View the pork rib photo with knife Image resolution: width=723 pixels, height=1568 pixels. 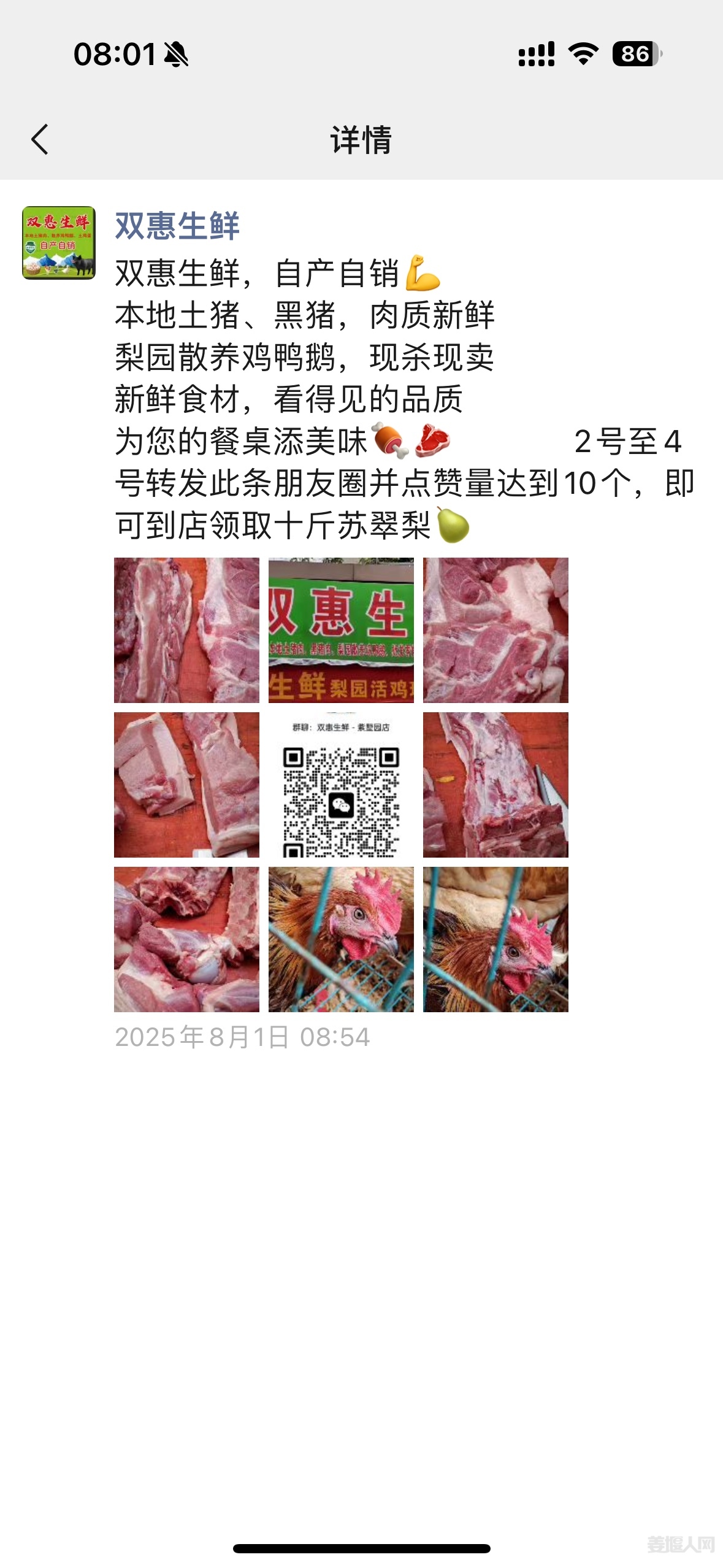coord(495,785)
